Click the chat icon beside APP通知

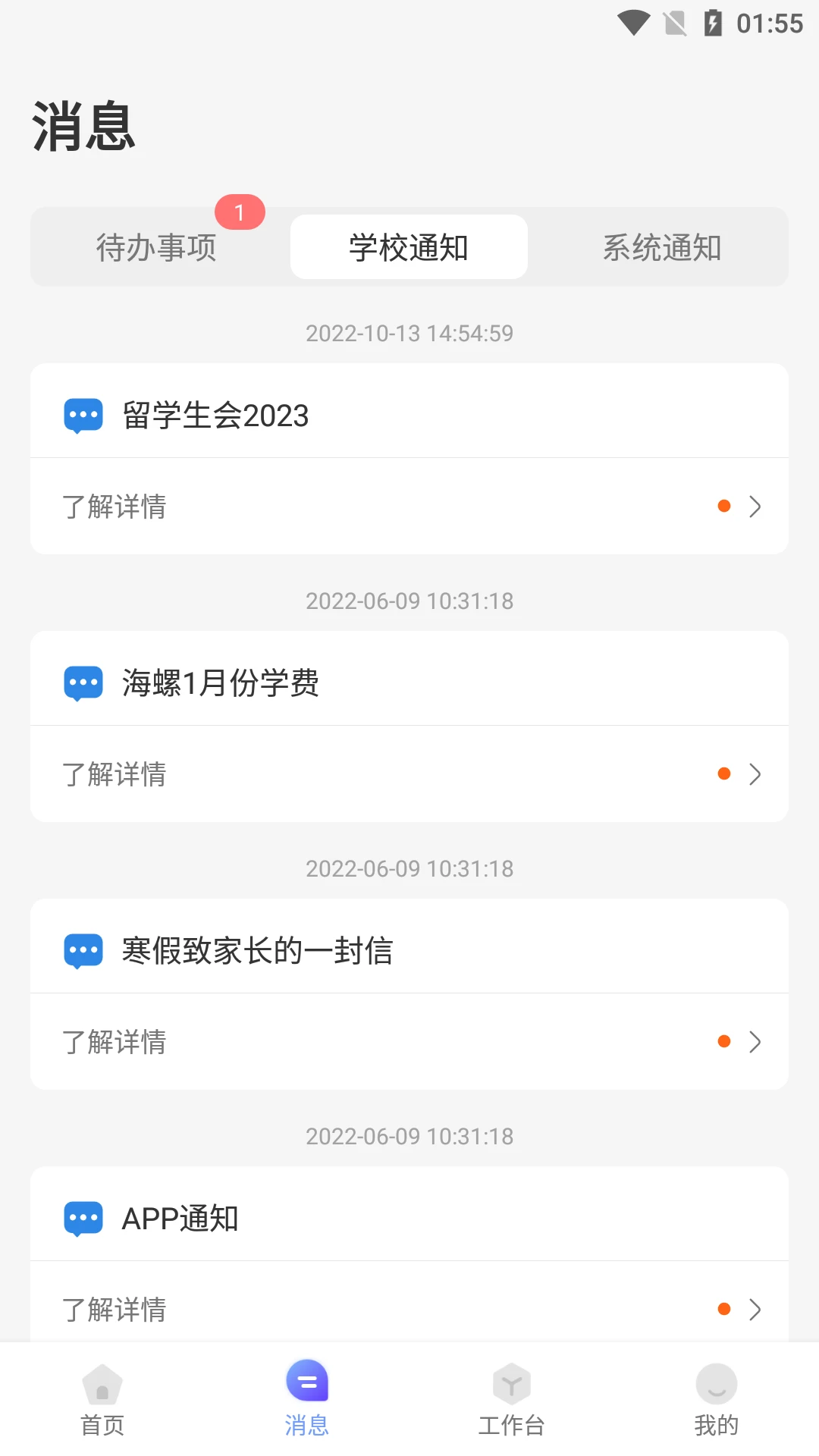pyautogui.click(x=83, y=1218)
